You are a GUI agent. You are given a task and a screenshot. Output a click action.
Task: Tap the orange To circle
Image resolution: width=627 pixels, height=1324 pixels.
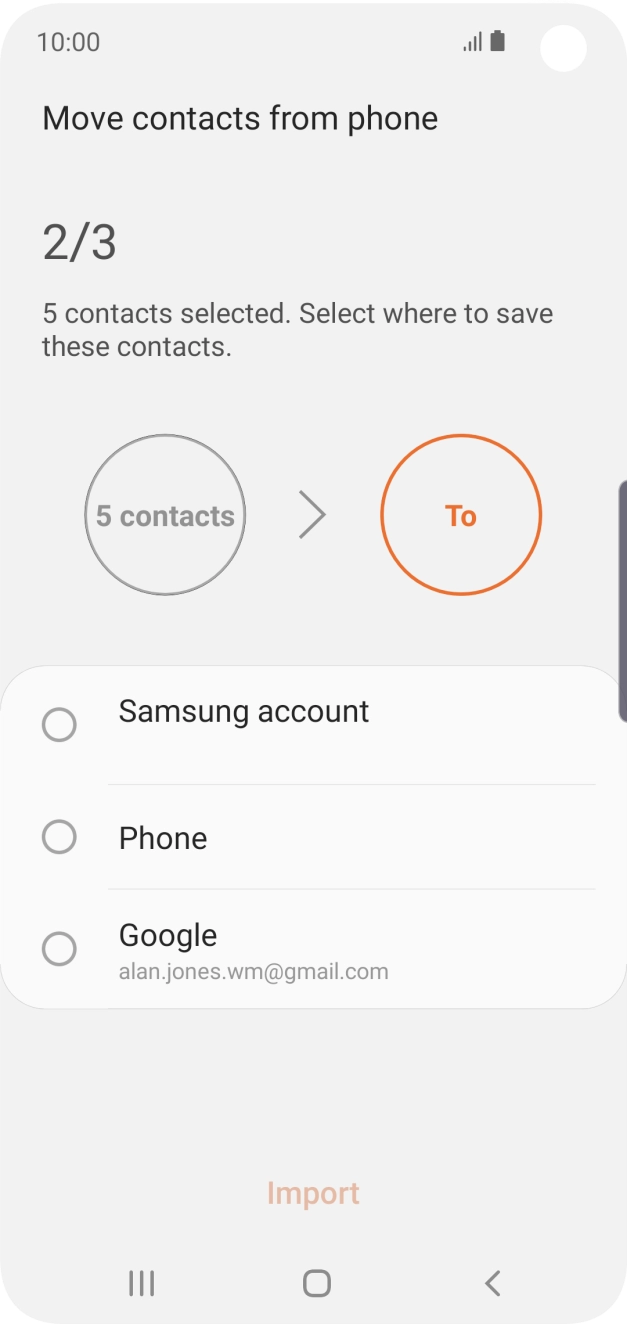point(461,515)
